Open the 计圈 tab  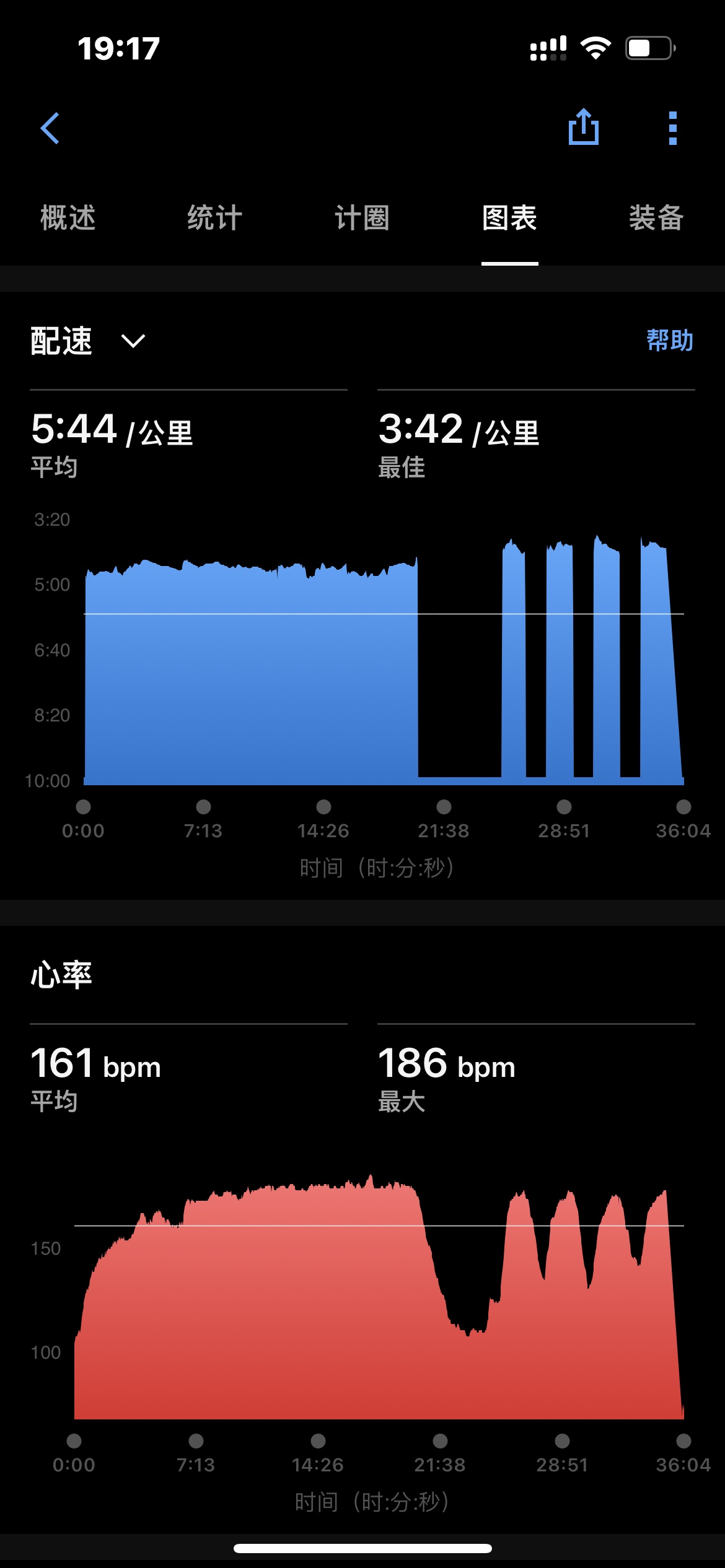(x=362, y=218)
